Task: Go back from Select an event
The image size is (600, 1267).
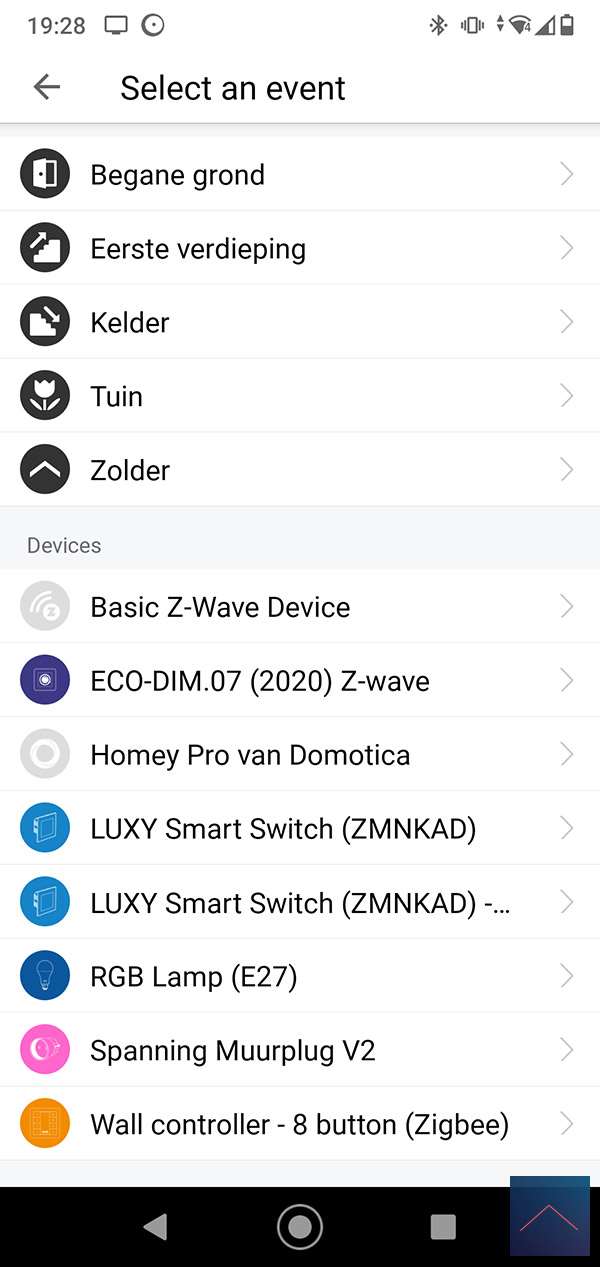Action: coord(47,88)
